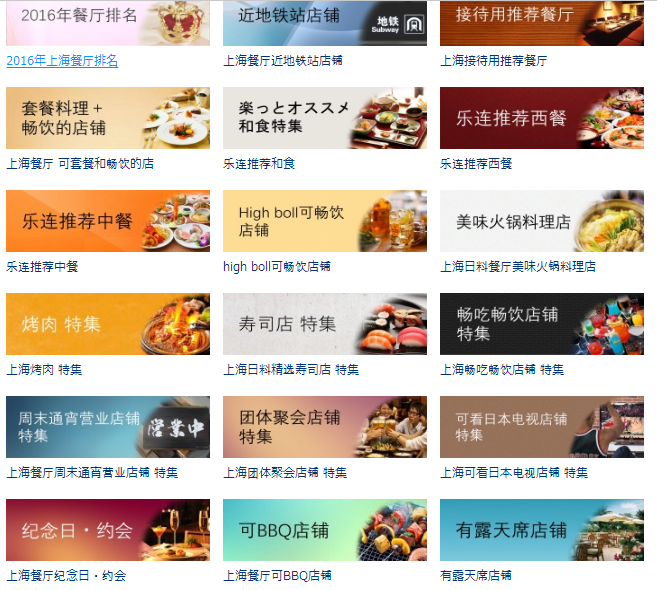Viewport: 657px width, 590px height.
Task: Open the 团体聚会店铺特集 banner
Action: tap(324, 427)
